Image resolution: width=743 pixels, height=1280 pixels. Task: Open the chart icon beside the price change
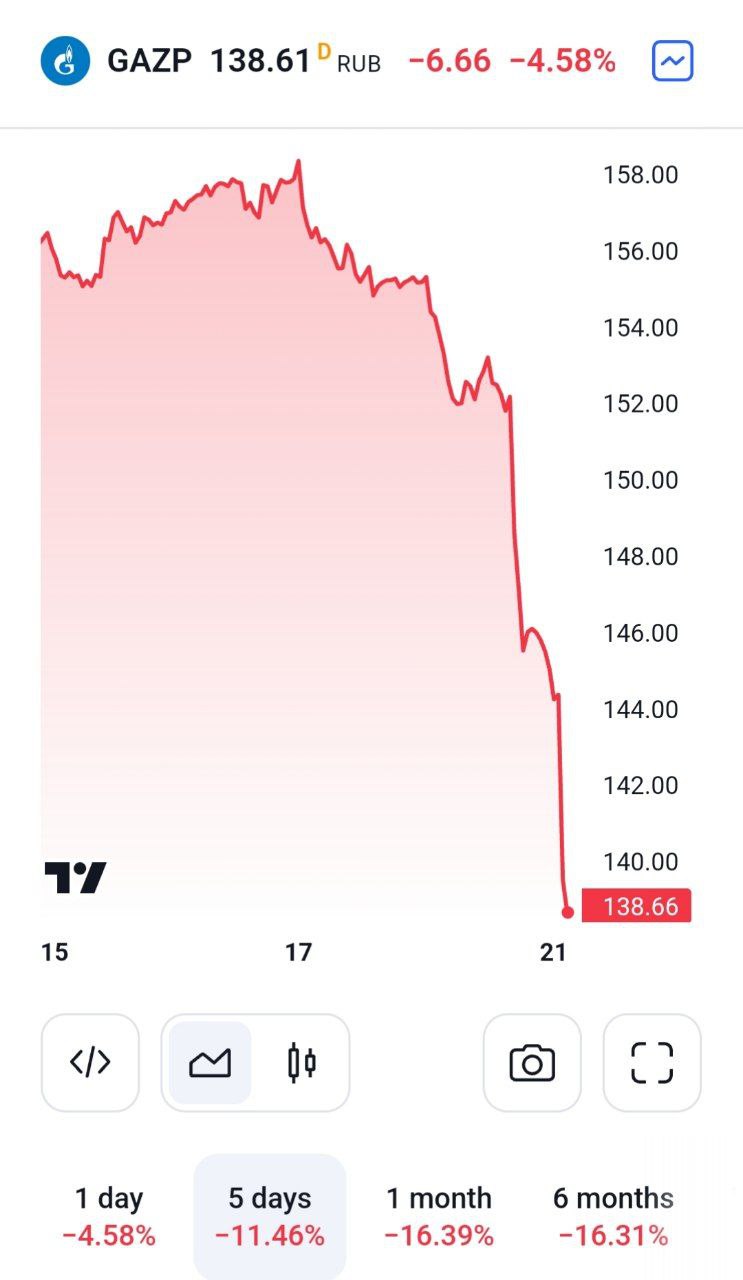pyautogui.click(x=672, y=61)
